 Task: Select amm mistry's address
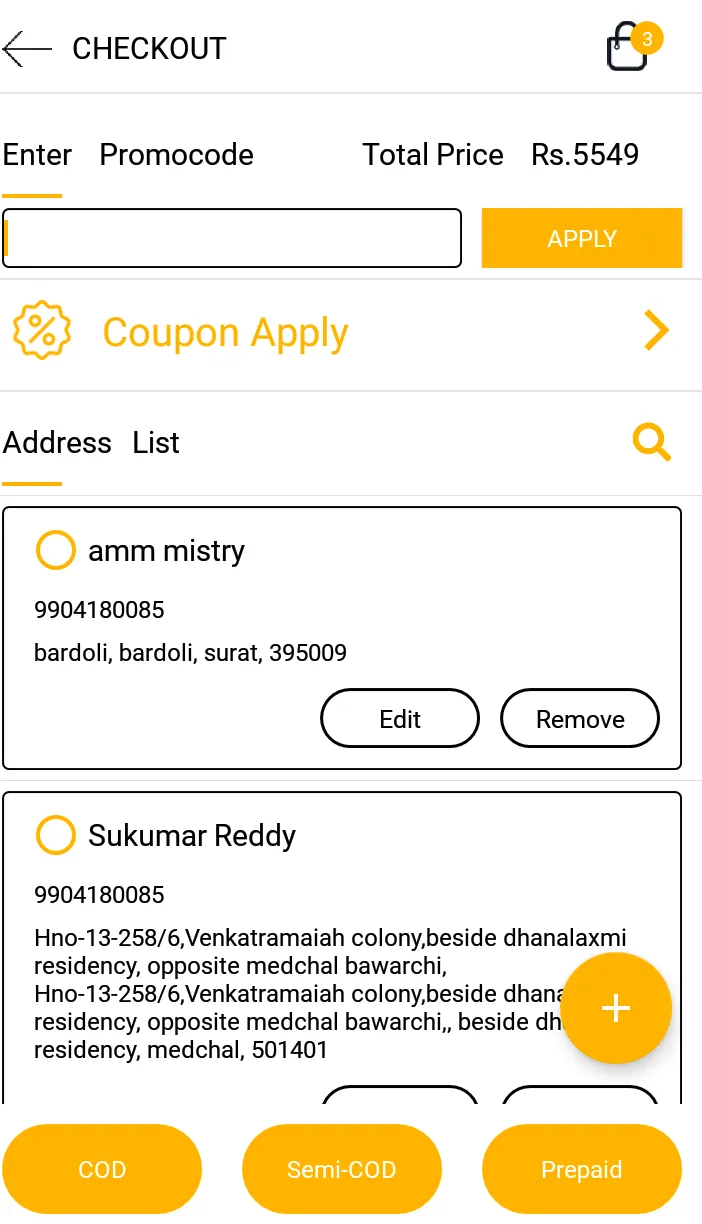tap(55, 550)
